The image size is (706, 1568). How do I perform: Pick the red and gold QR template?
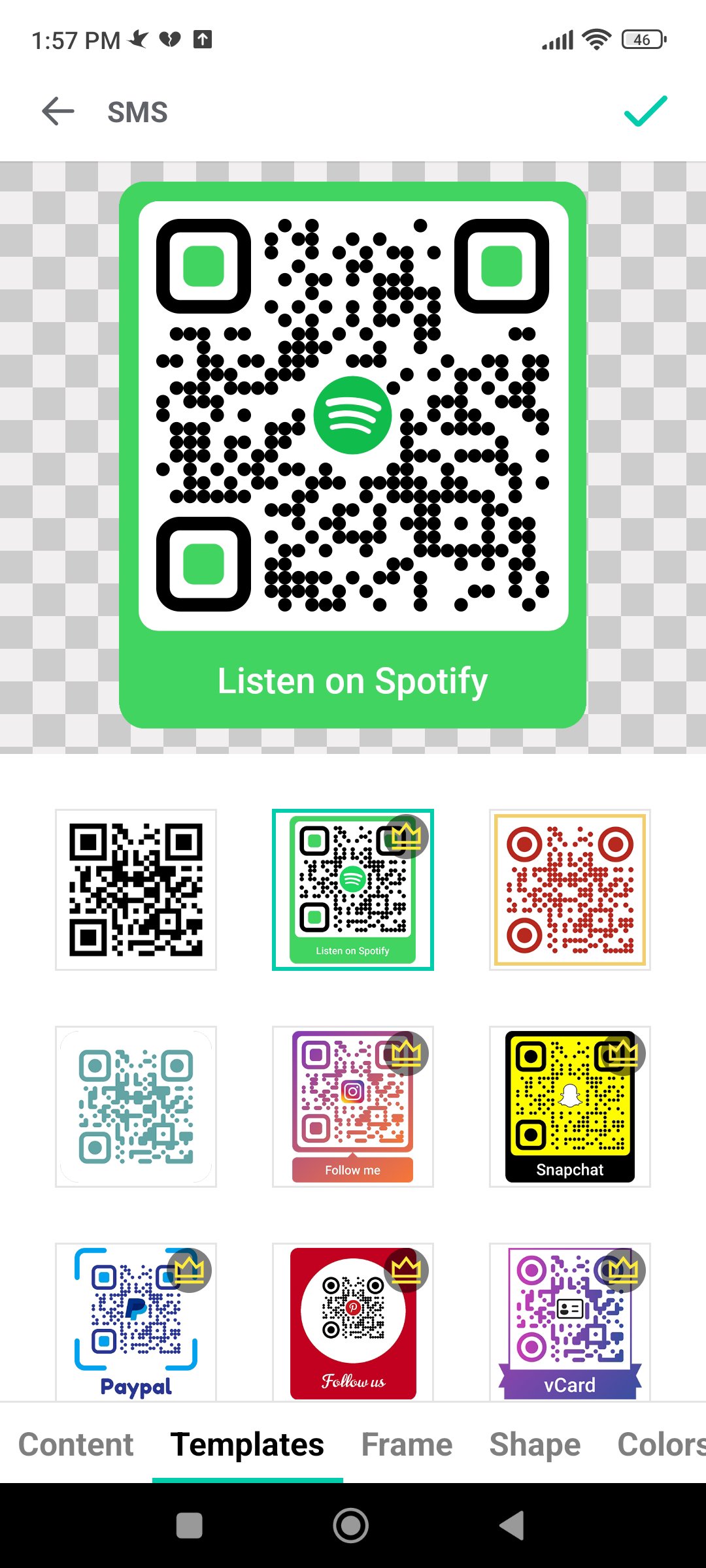pos(569,890)
